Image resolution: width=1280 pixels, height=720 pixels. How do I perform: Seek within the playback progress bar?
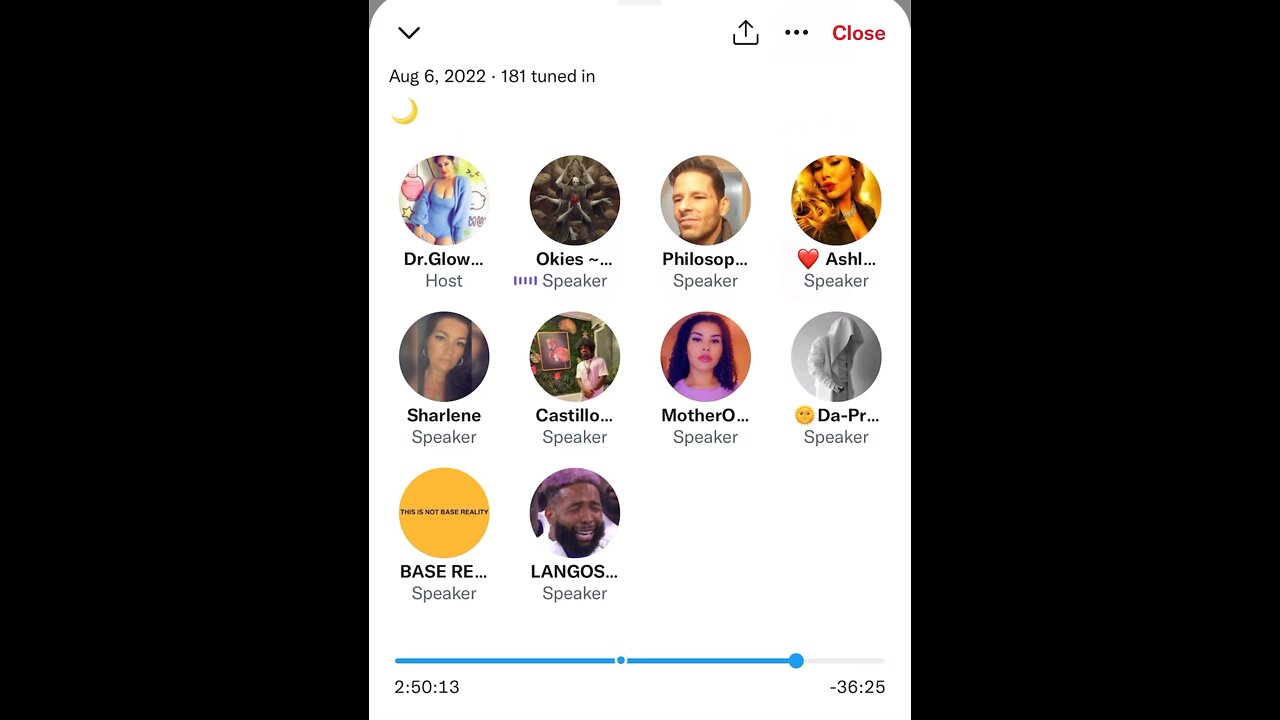(640, 661)
